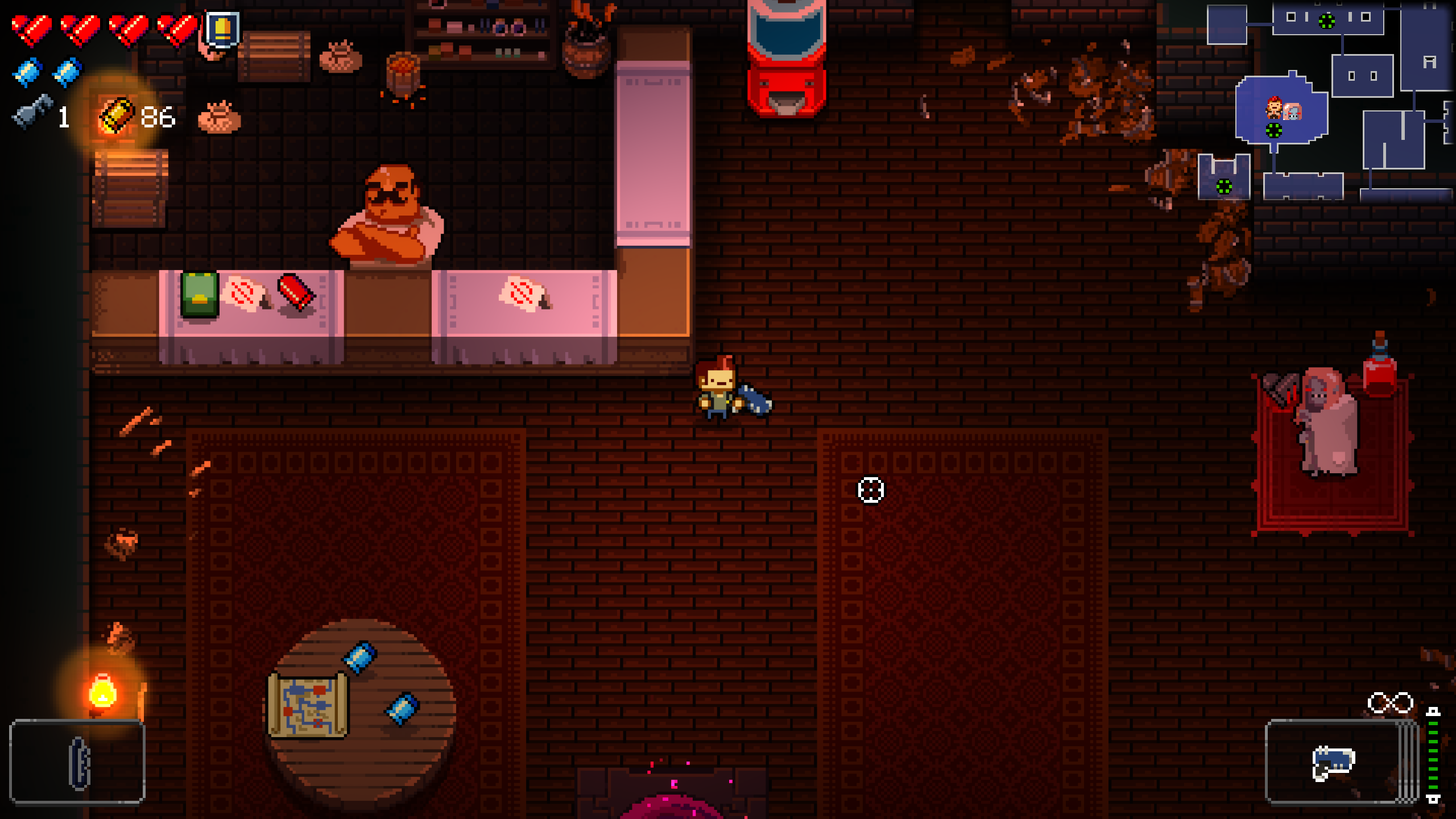Select the red shotgun shell shop item
This screenshot has width=1456, height=819.
pyautogui.click(x=296, y=292)
